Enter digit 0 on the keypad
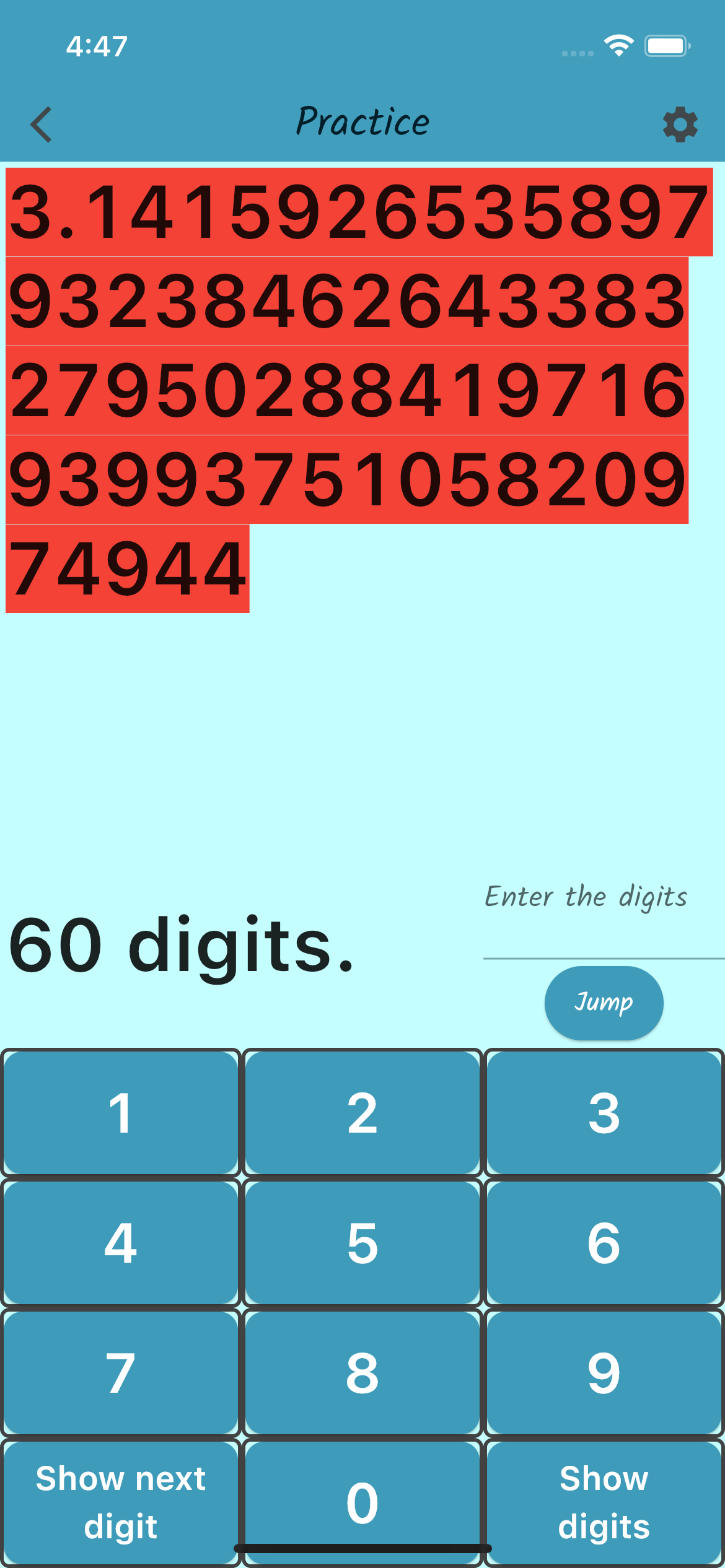Viewport: 725px width, 1568px height. [362, 1503]
